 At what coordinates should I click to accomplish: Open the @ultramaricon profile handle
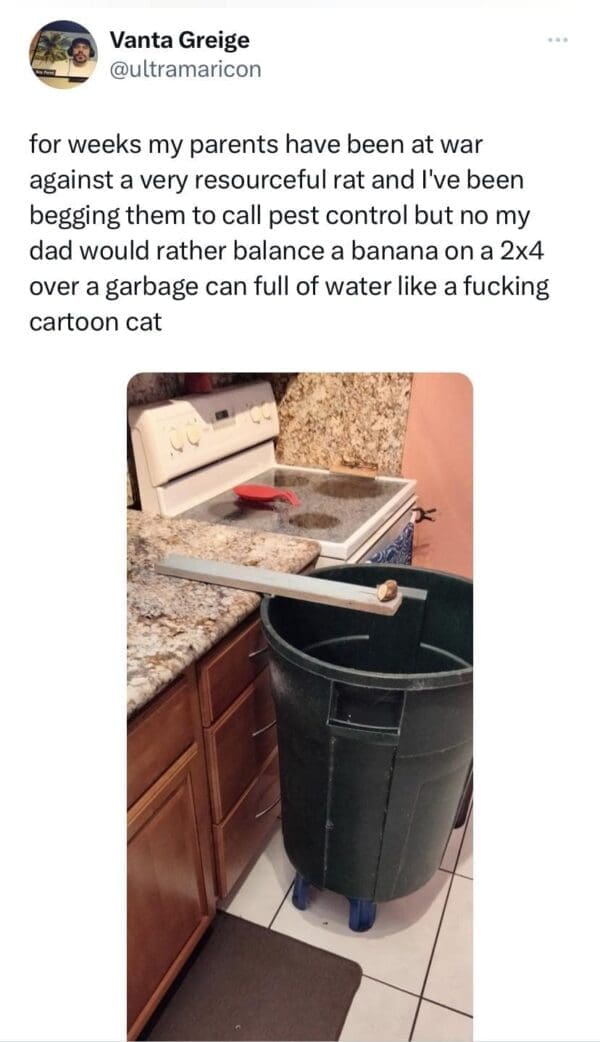coord(185,69)
